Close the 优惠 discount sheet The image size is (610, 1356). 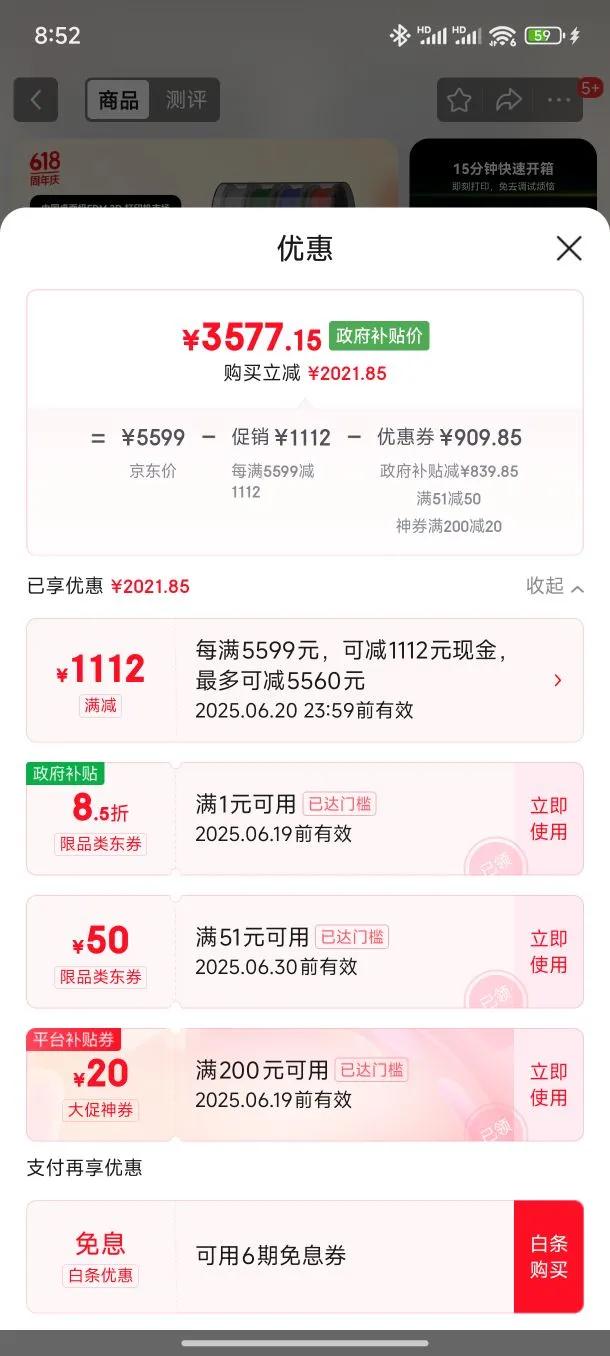tap(568, 248)
